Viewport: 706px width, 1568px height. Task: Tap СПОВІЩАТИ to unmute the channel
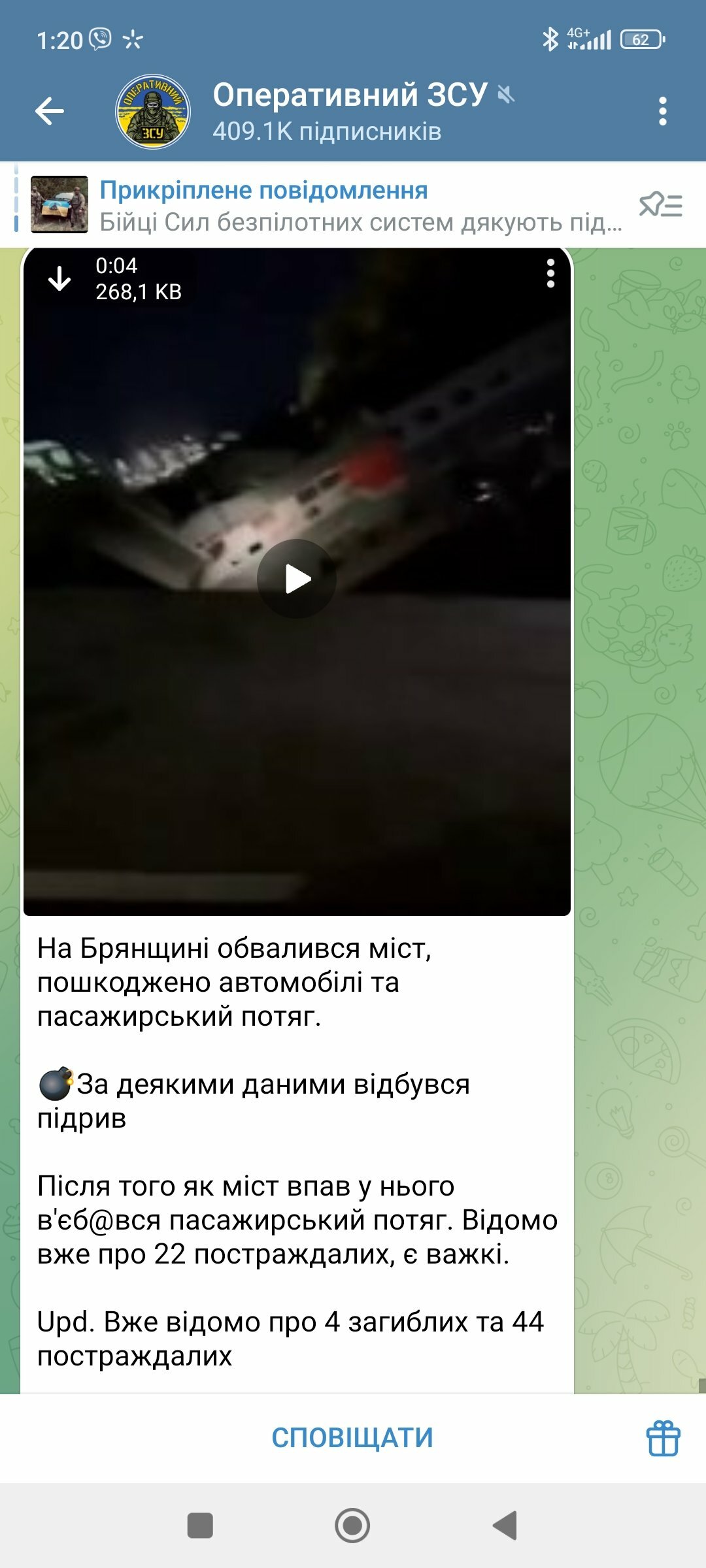tap(352, 1437)
